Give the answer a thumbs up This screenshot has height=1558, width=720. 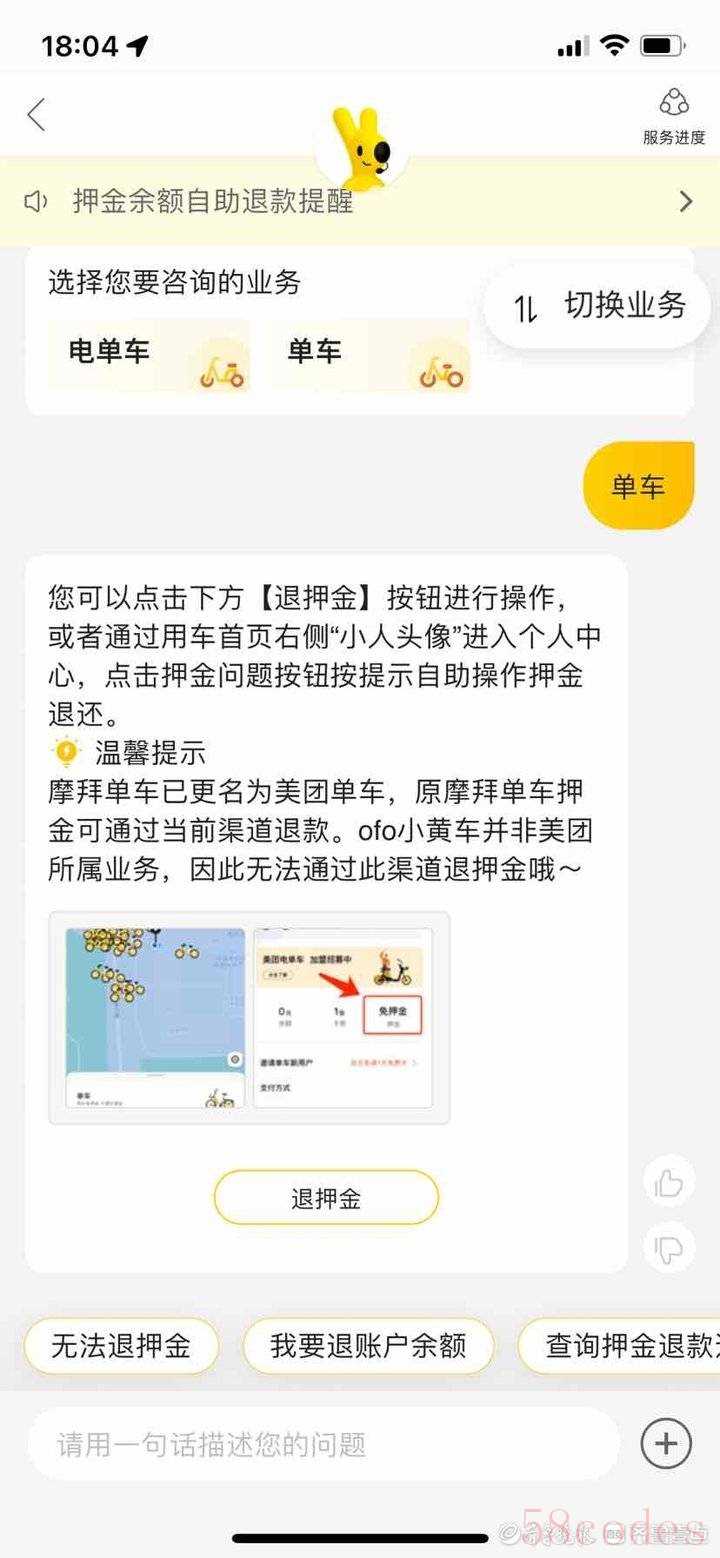[667, 1183]
